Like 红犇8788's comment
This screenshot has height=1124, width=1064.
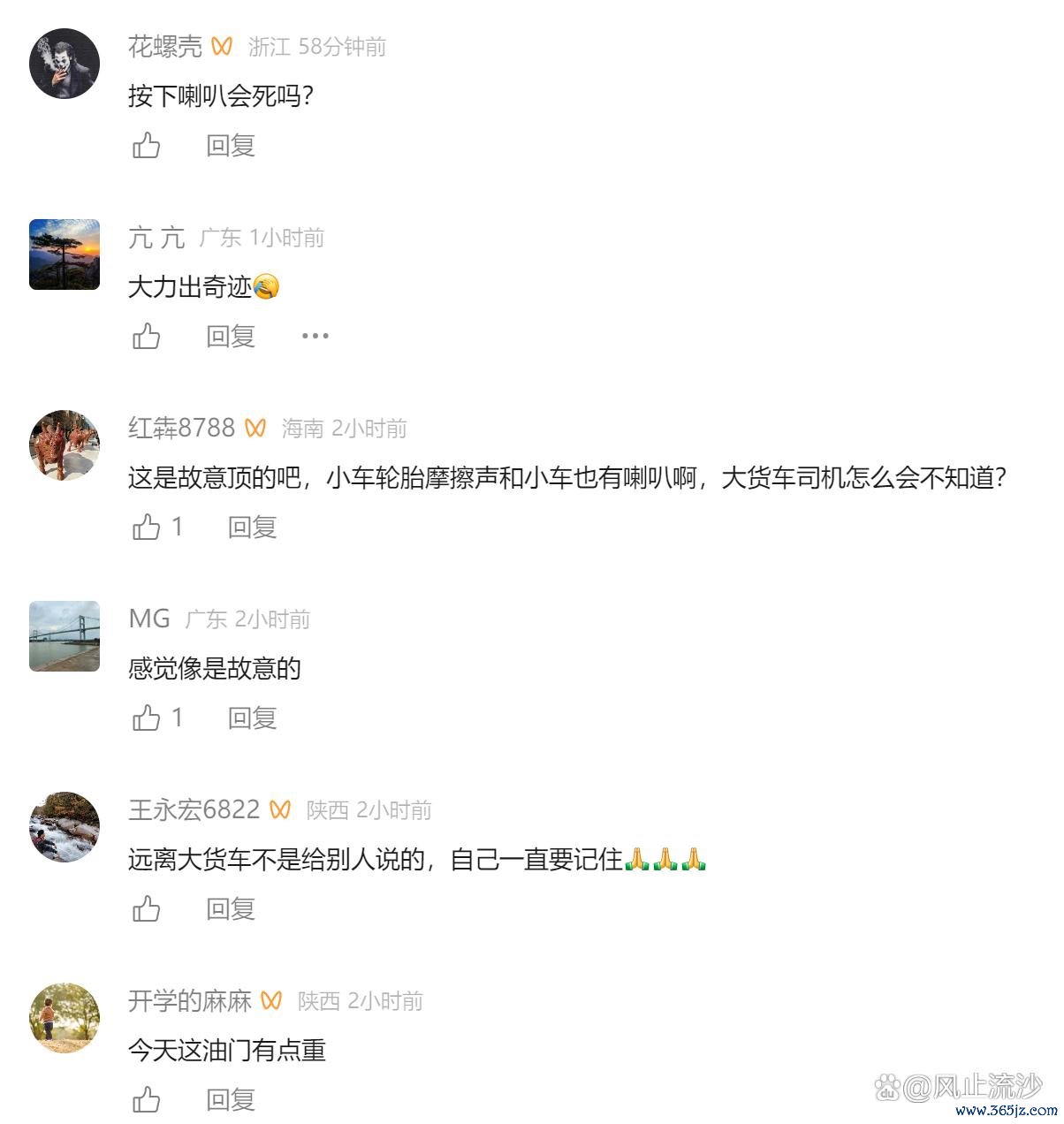[147, 527]
